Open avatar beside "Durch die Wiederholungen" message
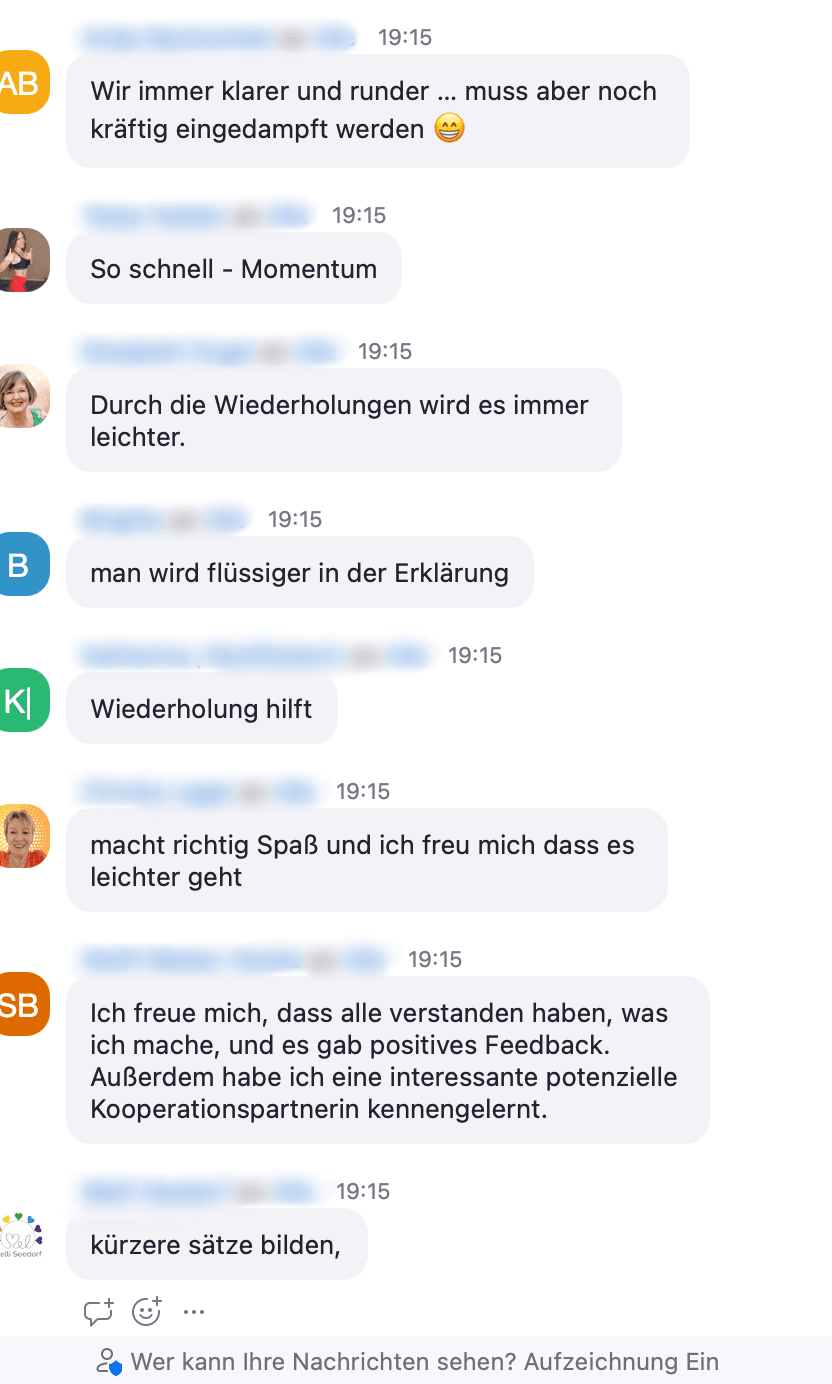This screenshot has width=832, height=1384. [22, 396]
